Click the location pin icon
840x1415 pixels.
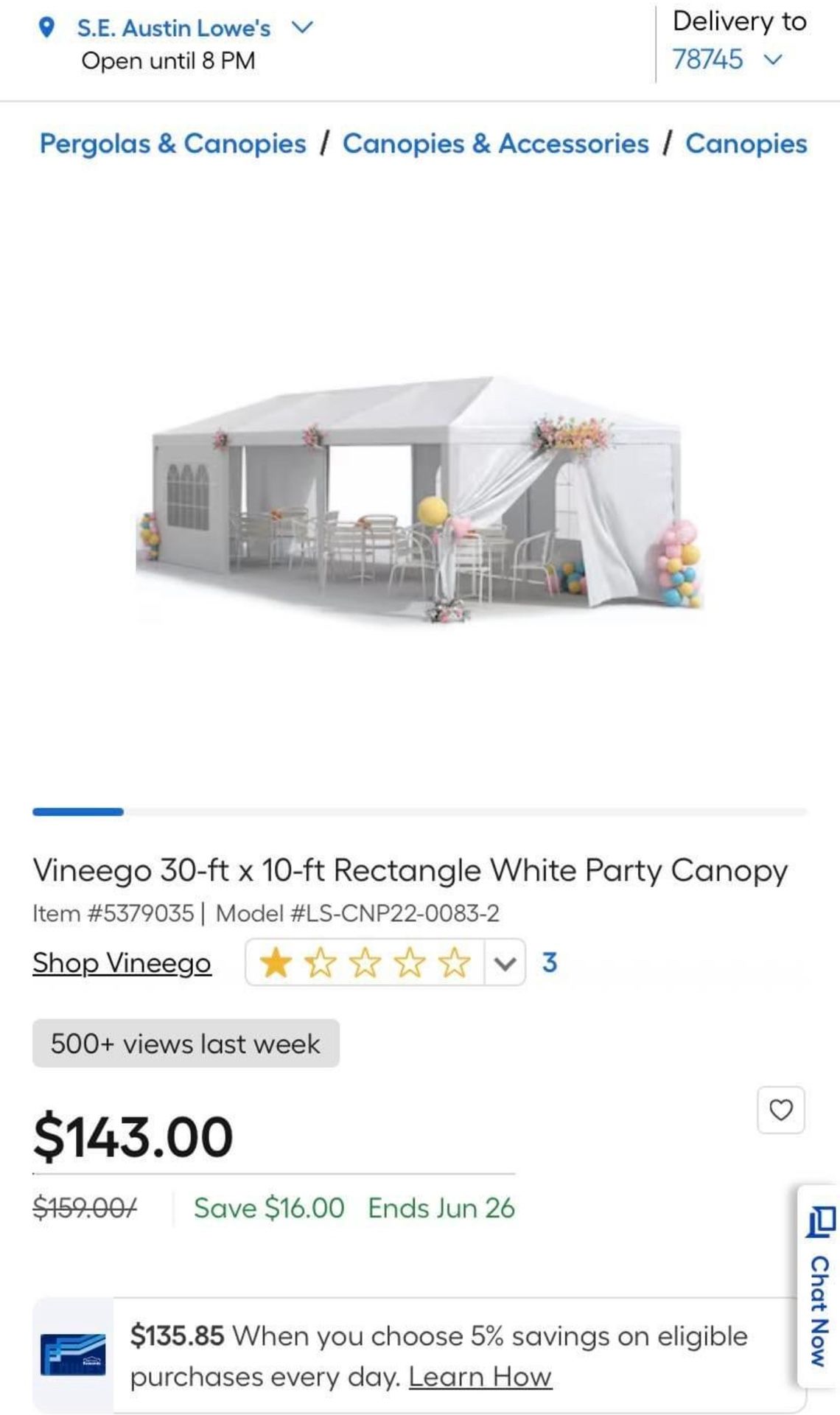tap(46, 27)
